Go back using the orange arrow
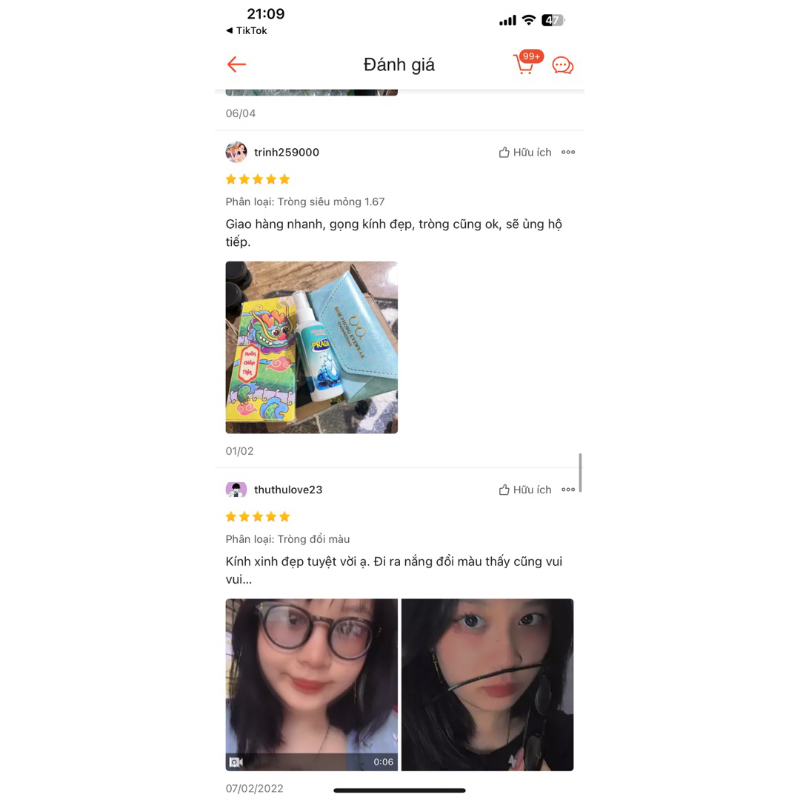The width and height of the screenshot is (800, 800). pyautogui.click(x=236, y=65)
